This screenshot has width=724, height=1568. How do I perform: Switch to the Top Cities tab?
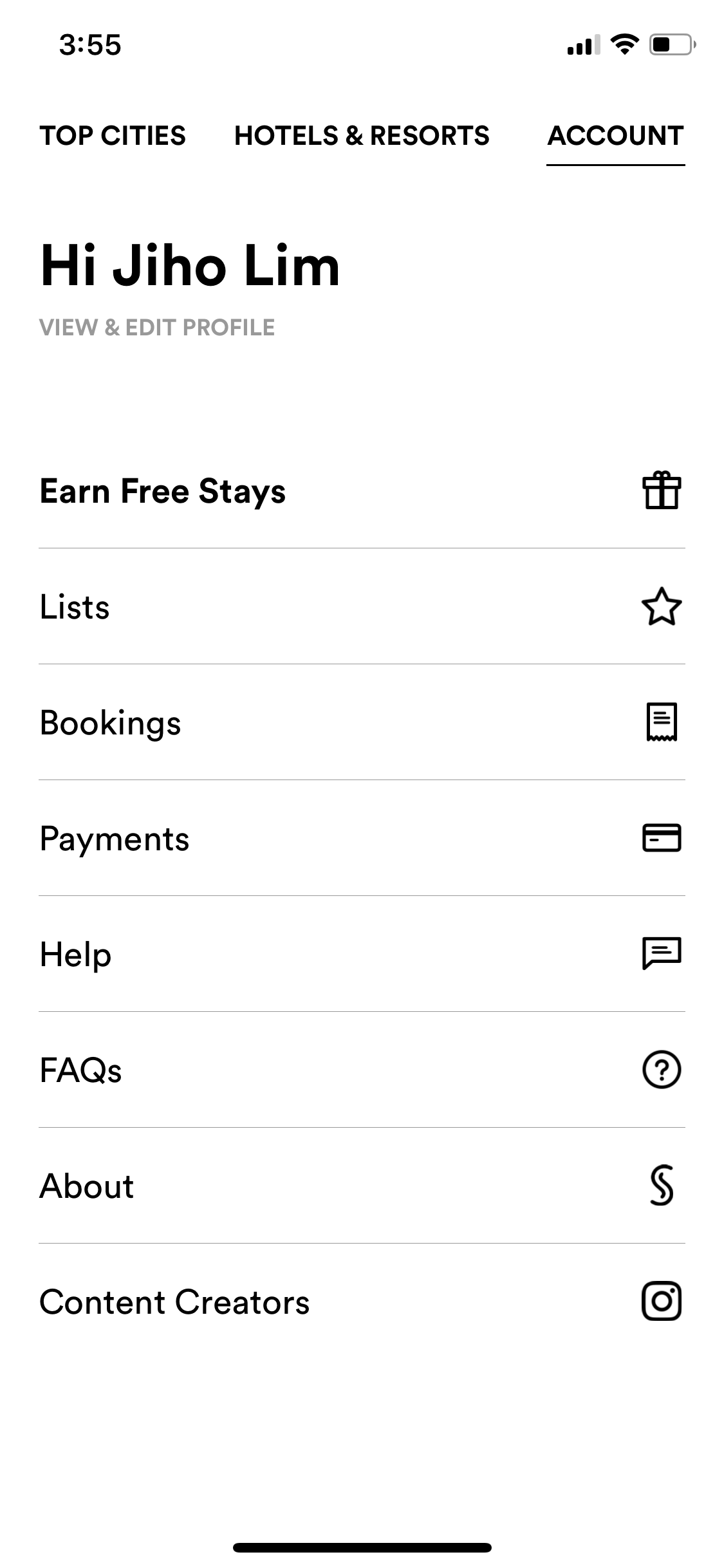coord(113,136)
